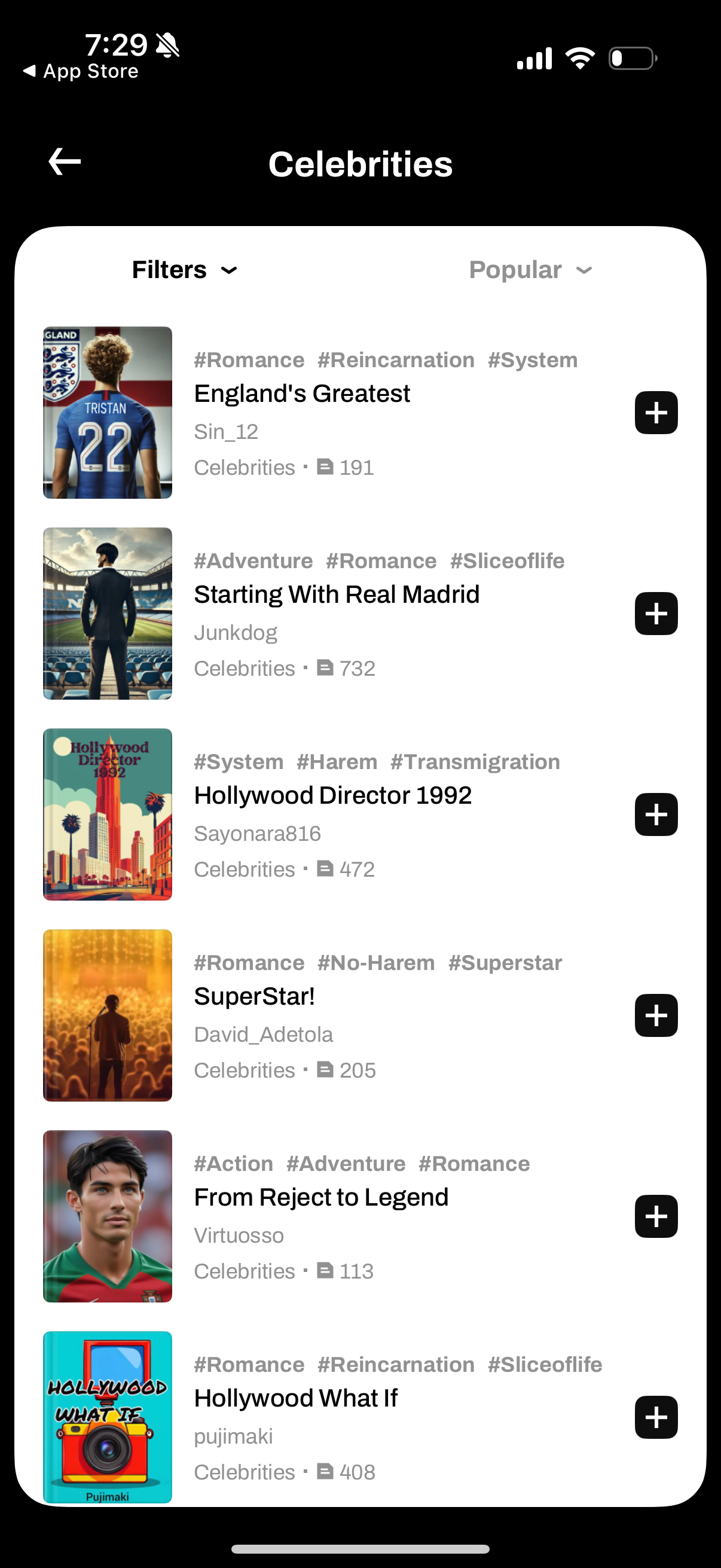Add From Reject to Legend to library
The image size is (721, 1568).
click(x=655, y=1216)
